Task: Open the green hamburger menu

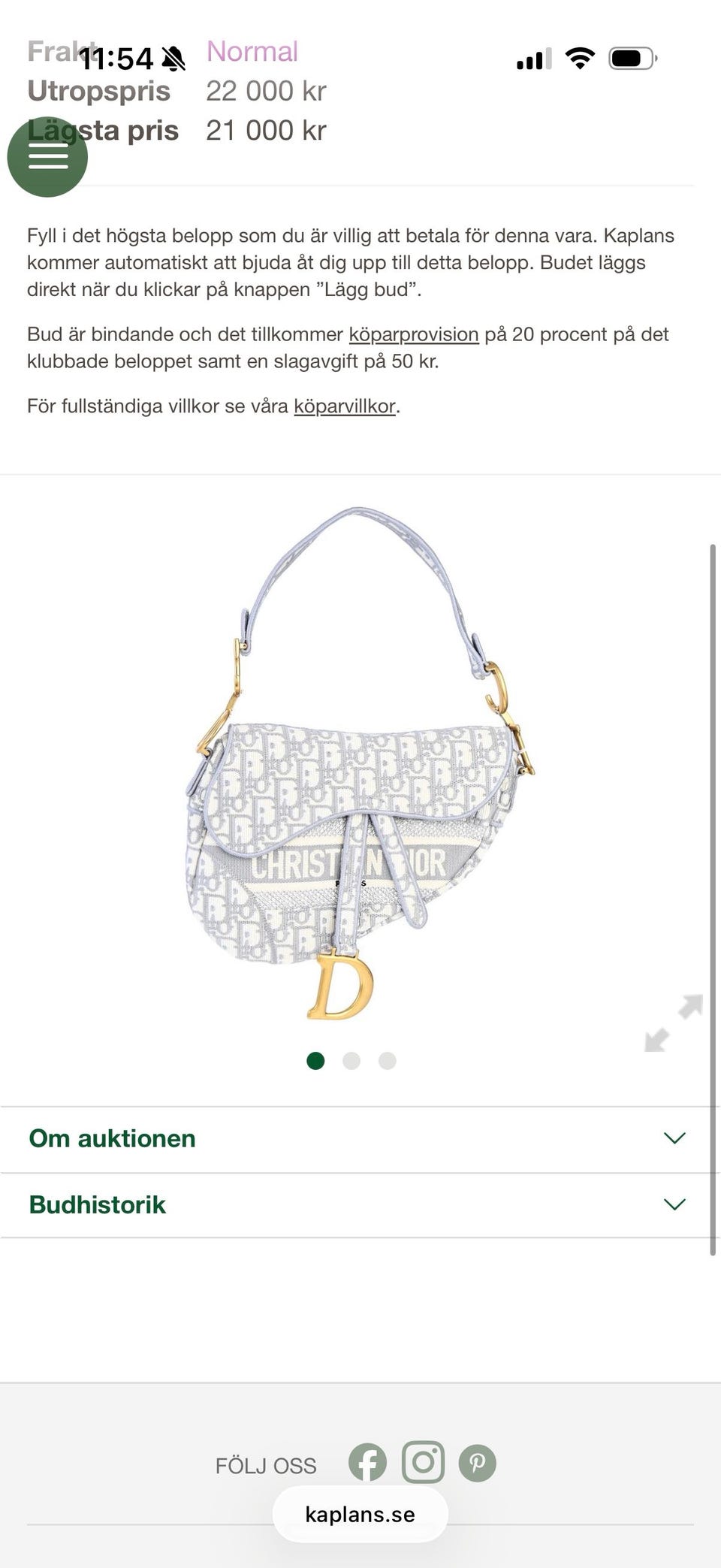Action: [47, 157]
